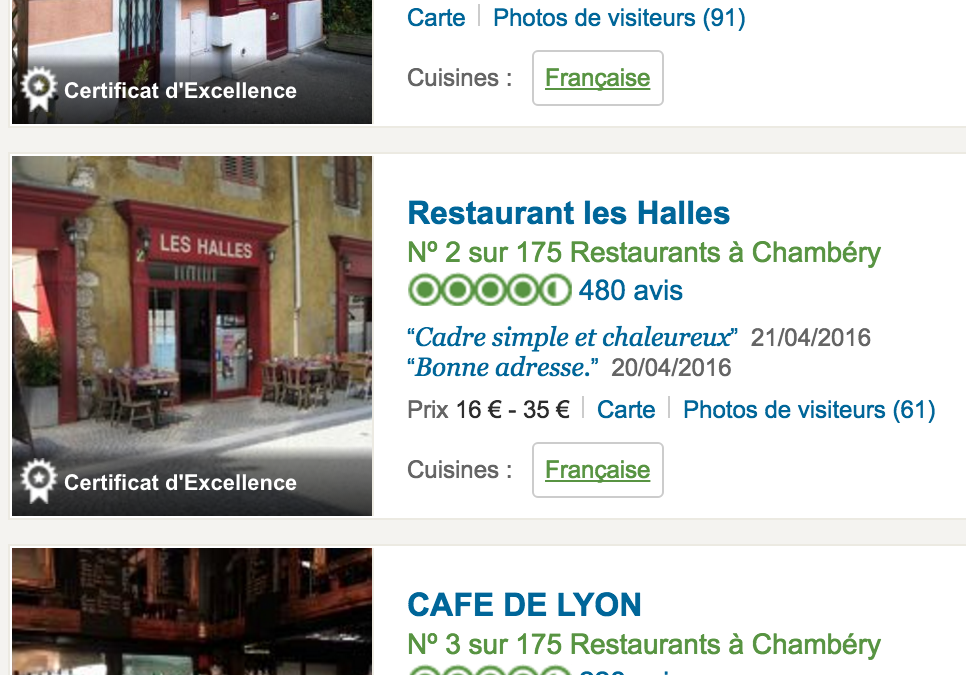Open the CAFE DE LYON listing

[524, 605]
